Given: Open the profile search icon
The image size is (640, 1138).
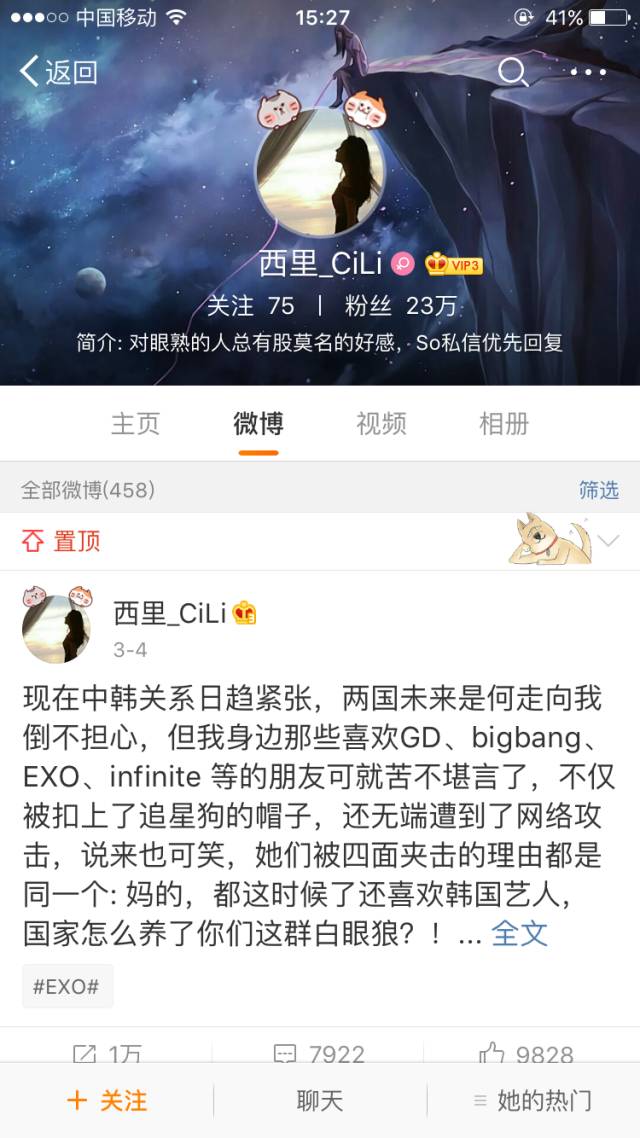Looking at the screenshot, I should click(513, 71).
